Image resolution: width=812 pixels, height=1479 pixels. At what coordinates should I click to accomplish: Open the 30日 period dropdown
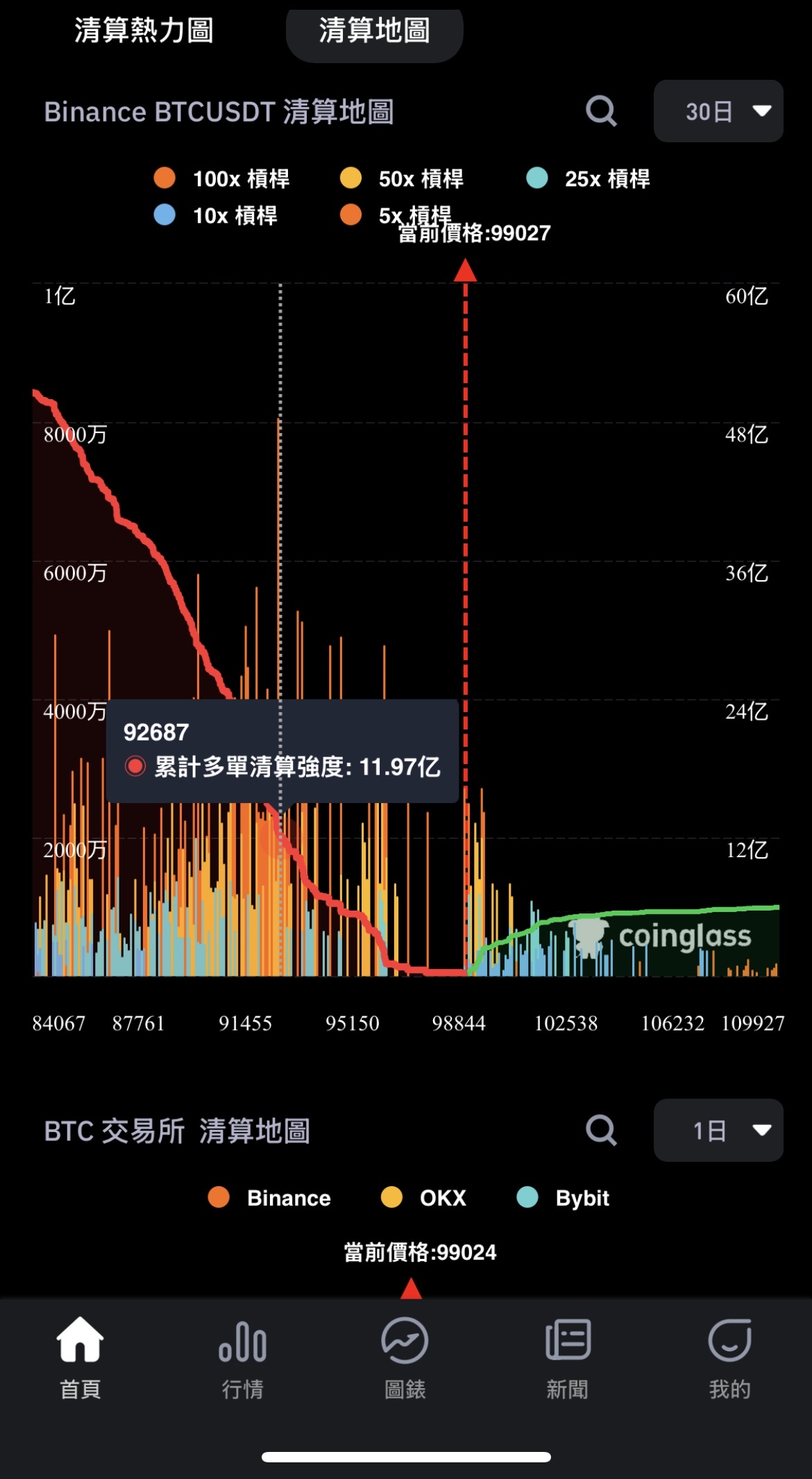pos(718,111)
